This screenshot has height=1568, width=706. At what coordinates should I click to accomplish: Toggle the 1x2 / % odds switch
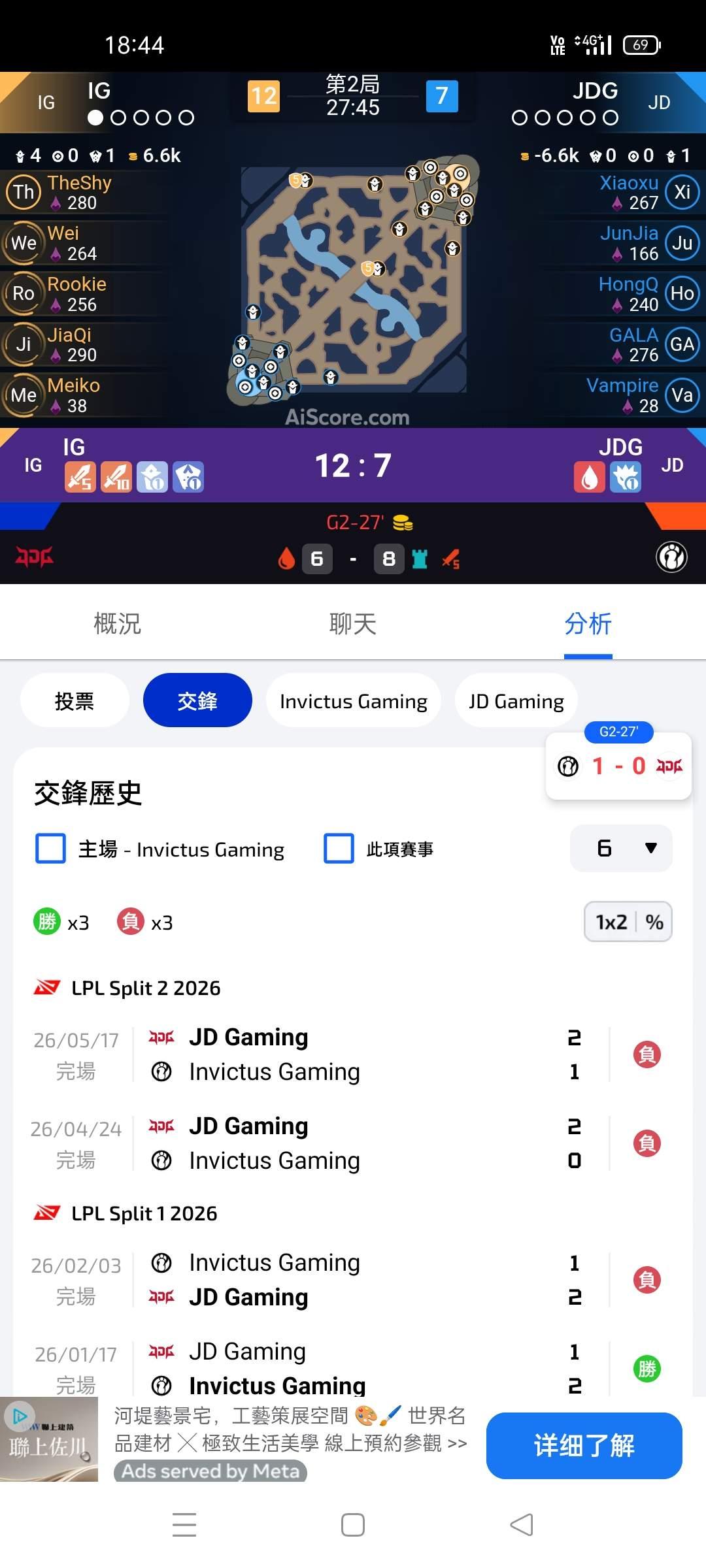click(x=628, y=922)
